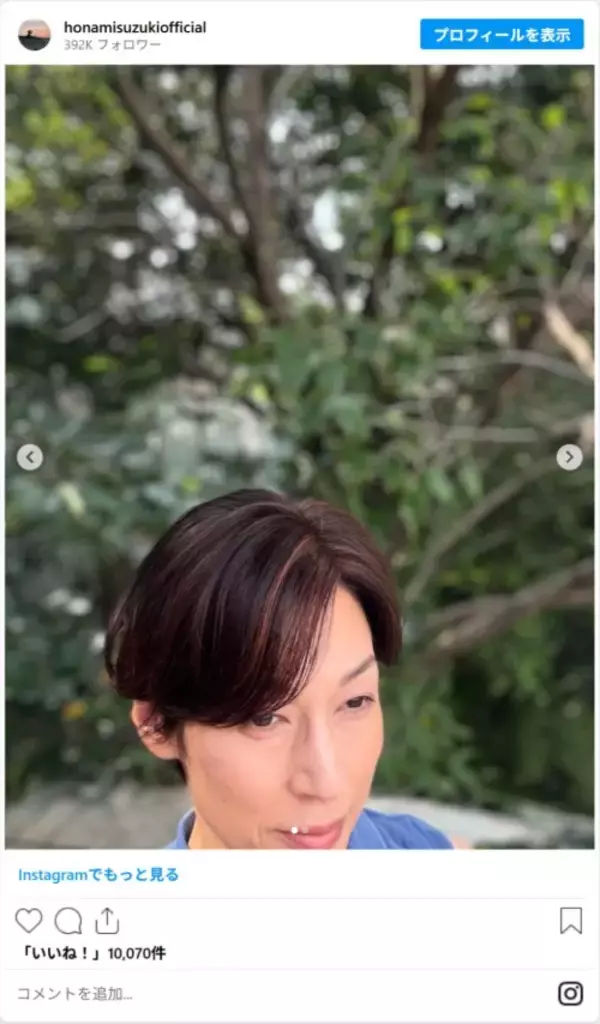Save the post with the bookmark icon

click(571, 921)
